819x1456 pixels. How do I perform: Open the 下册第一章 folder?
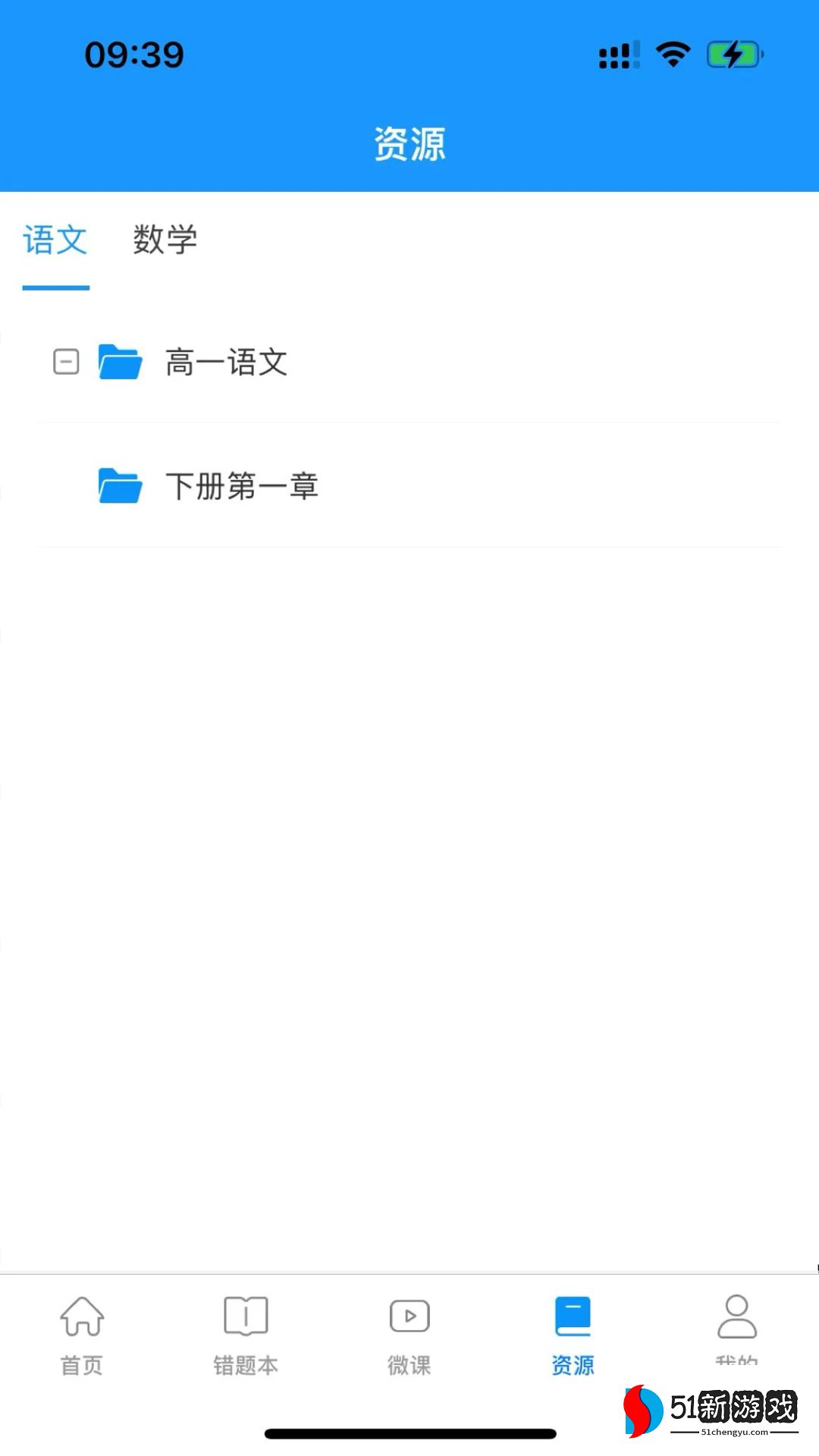coord(241,486)
